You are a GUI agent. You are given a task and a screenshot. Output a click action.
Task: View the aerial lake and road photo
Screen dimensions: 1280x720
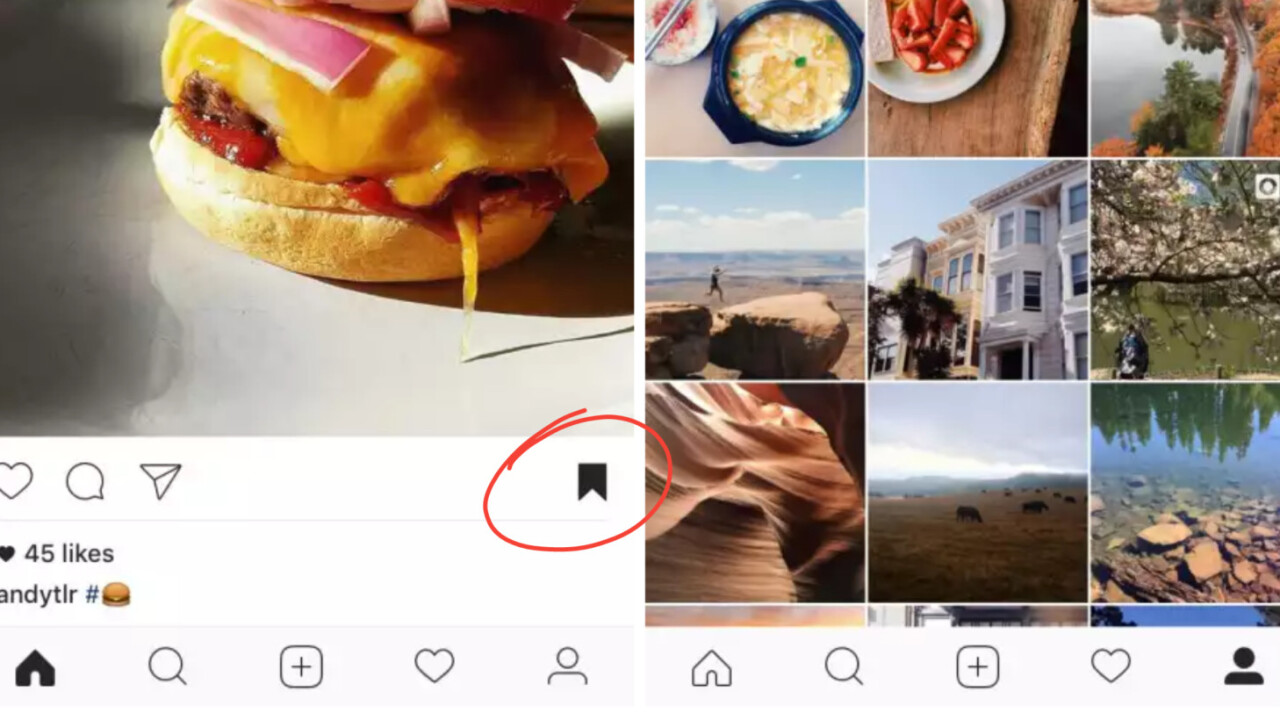[x=1185, y=78]
